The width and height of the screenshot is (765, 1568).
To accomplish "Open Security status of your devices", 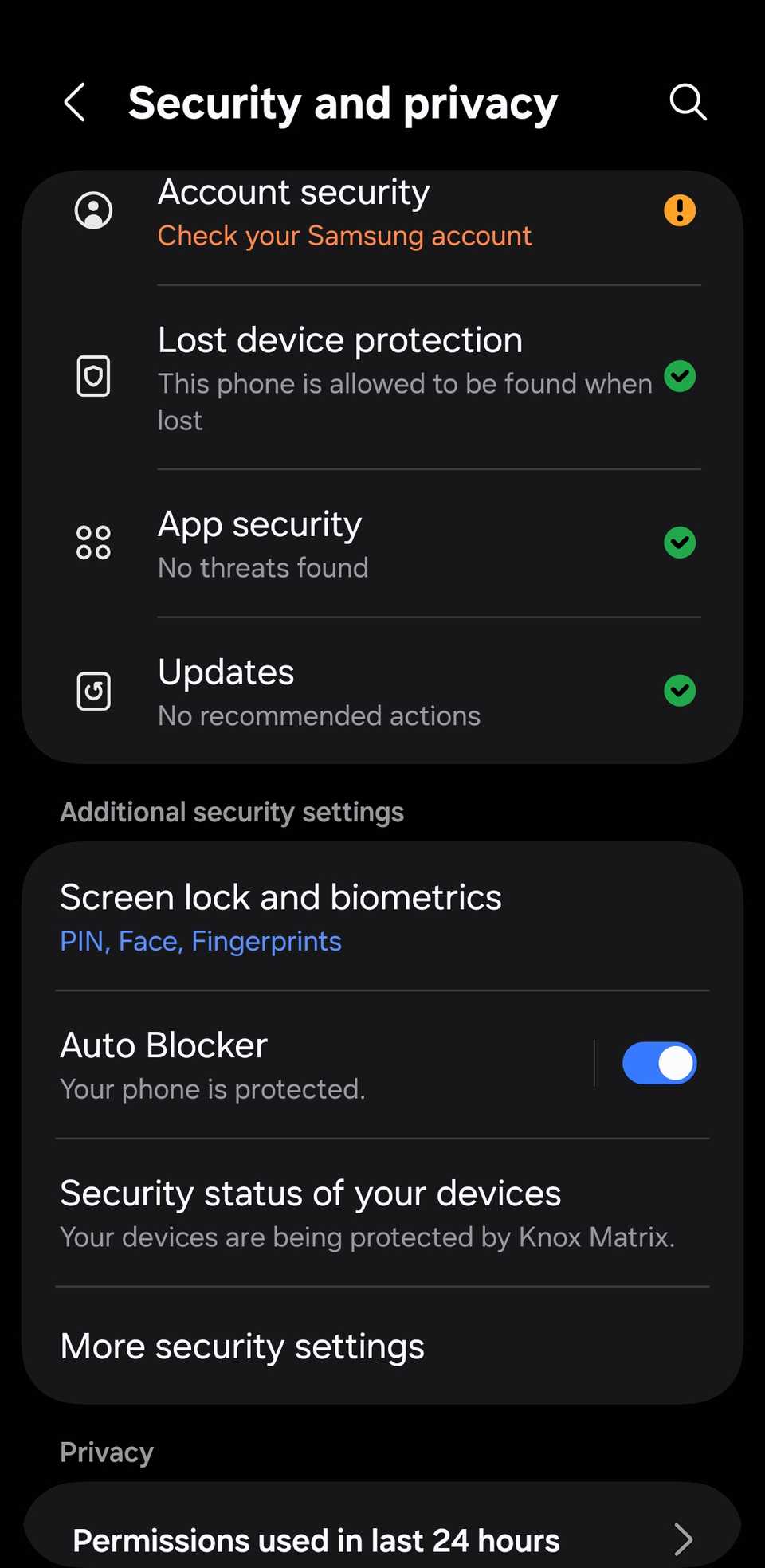I will click(x=310, y=1211).
